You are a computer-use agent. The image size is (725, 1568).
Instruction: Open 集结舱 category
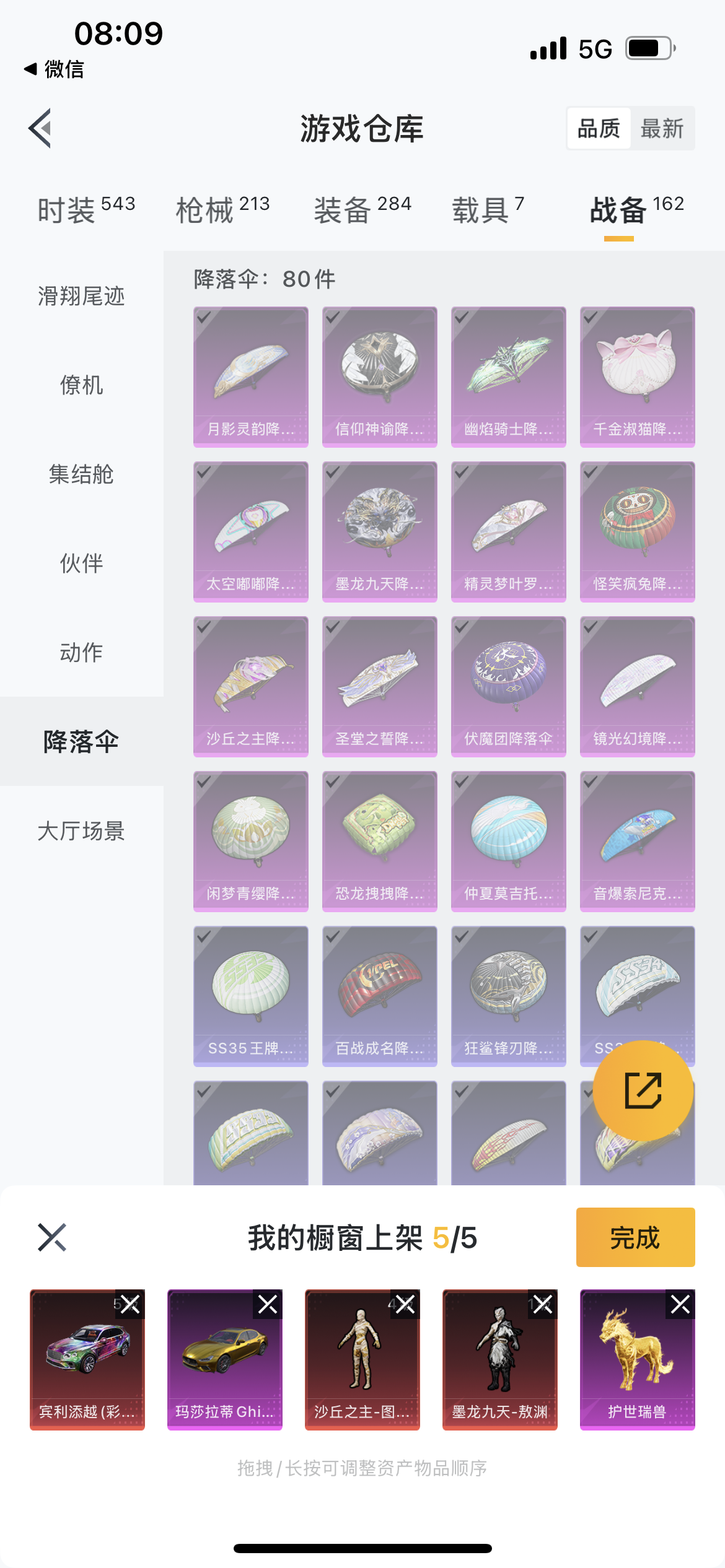click(81, 474)
